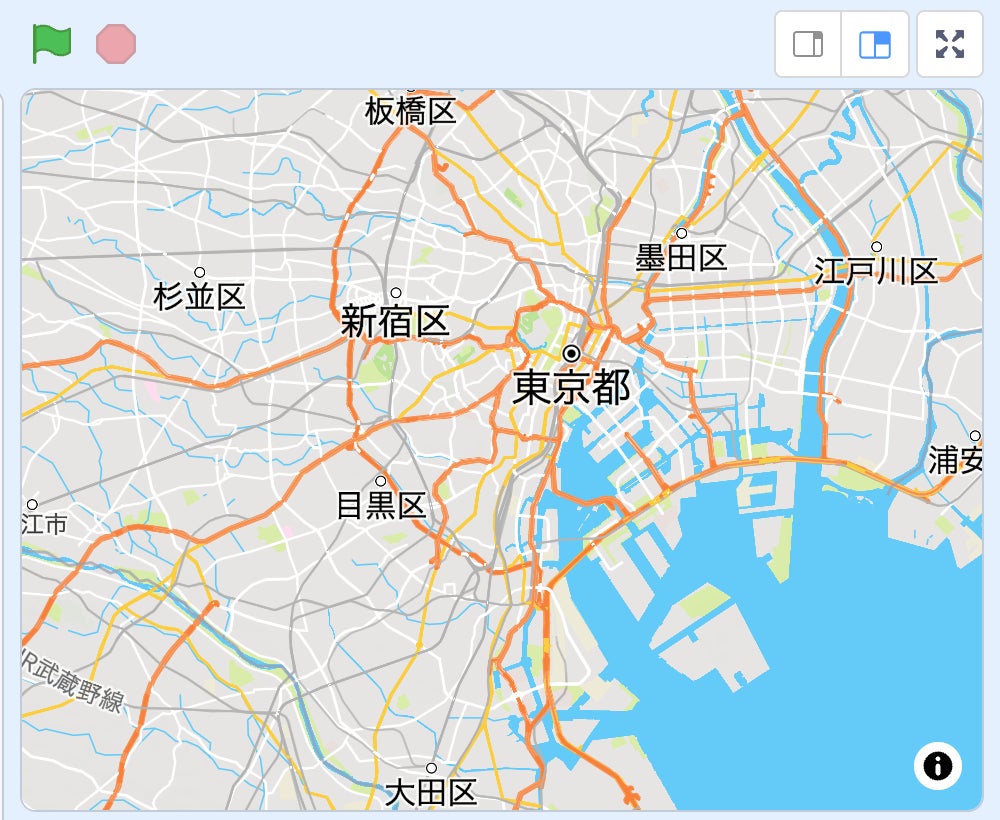The width and height of the screenshot is (1000, 820).
Task: Enter full screen stage mode
Action: 950,44
